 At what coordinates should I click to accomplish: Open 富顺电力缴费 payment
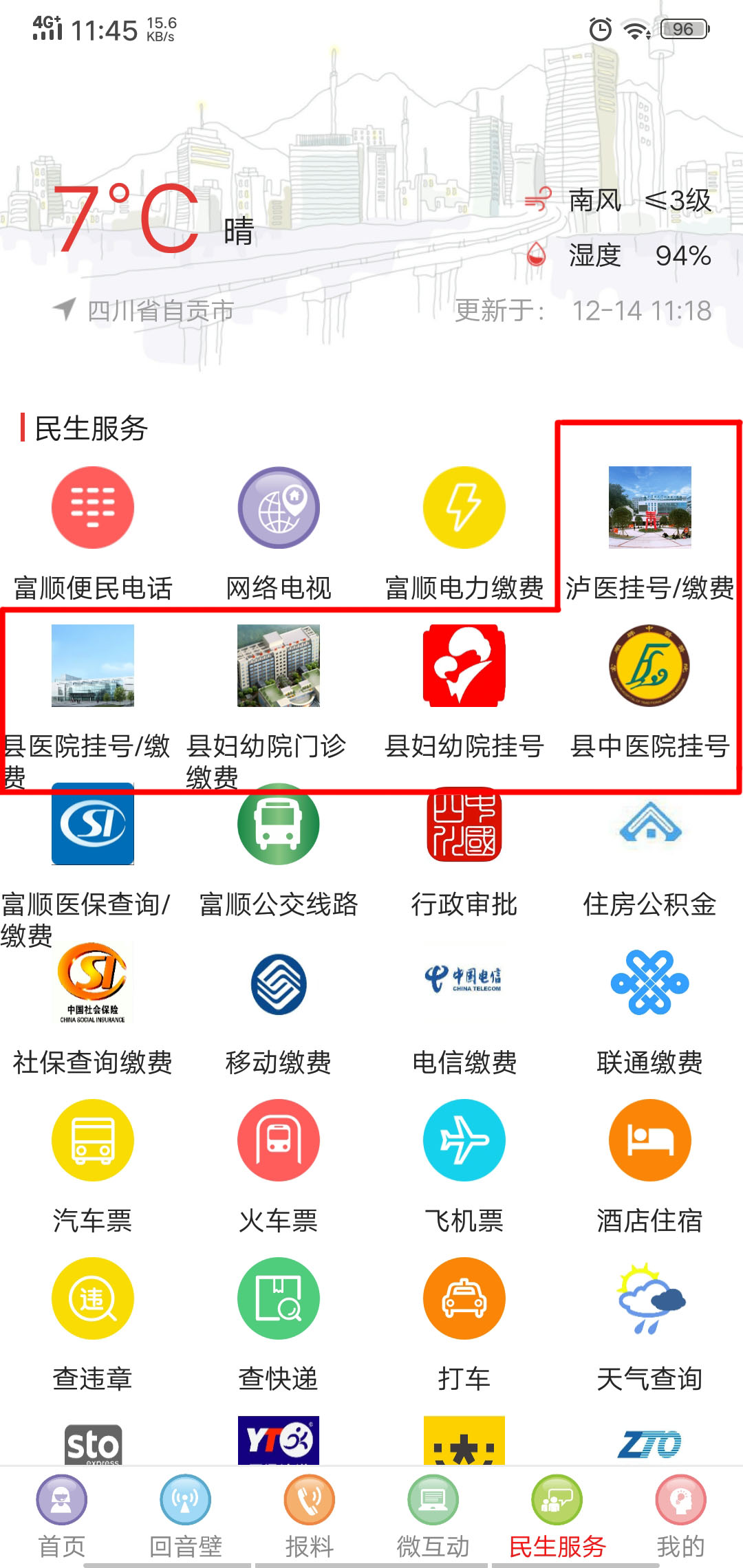coord(464,508)
